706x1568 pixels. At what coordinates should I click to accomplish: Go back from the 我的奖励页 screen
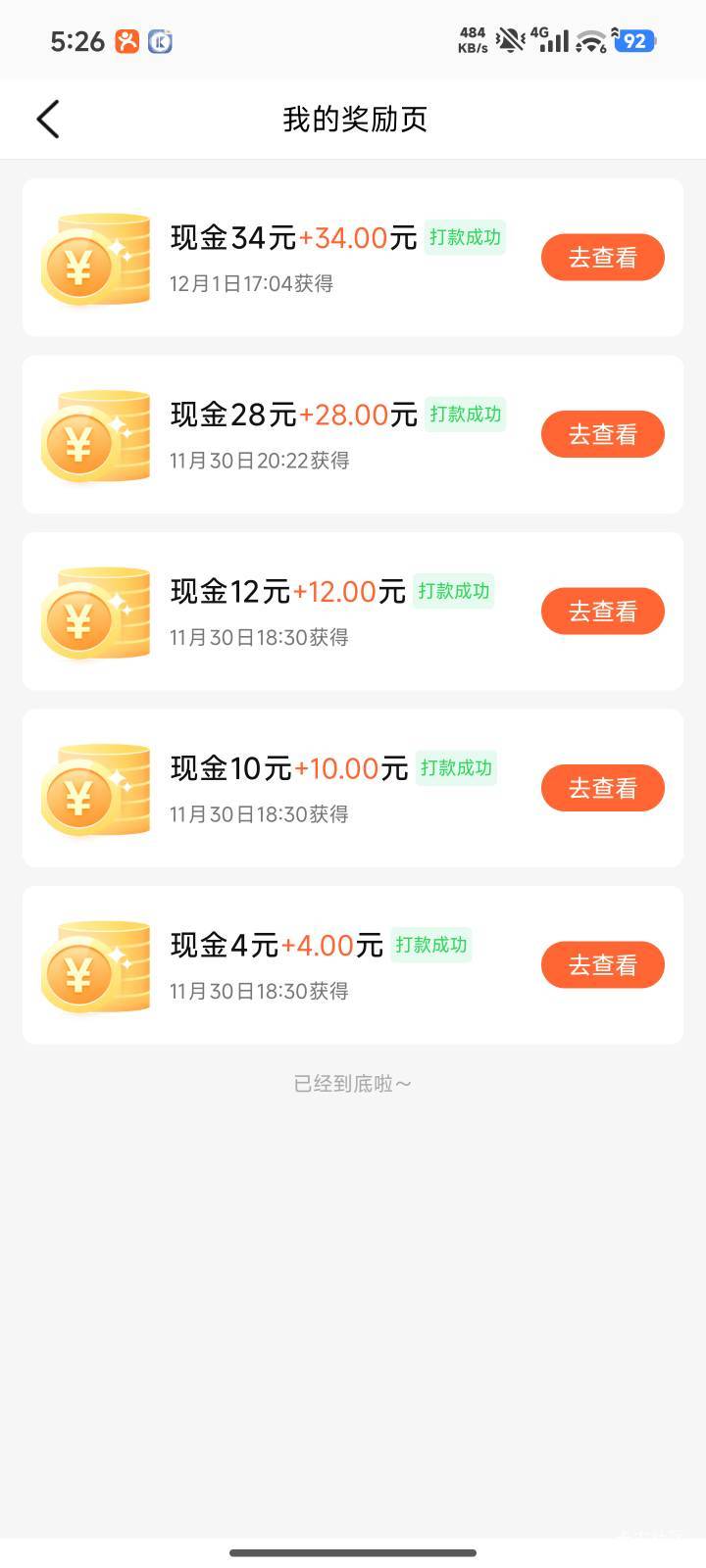[48, 120]
